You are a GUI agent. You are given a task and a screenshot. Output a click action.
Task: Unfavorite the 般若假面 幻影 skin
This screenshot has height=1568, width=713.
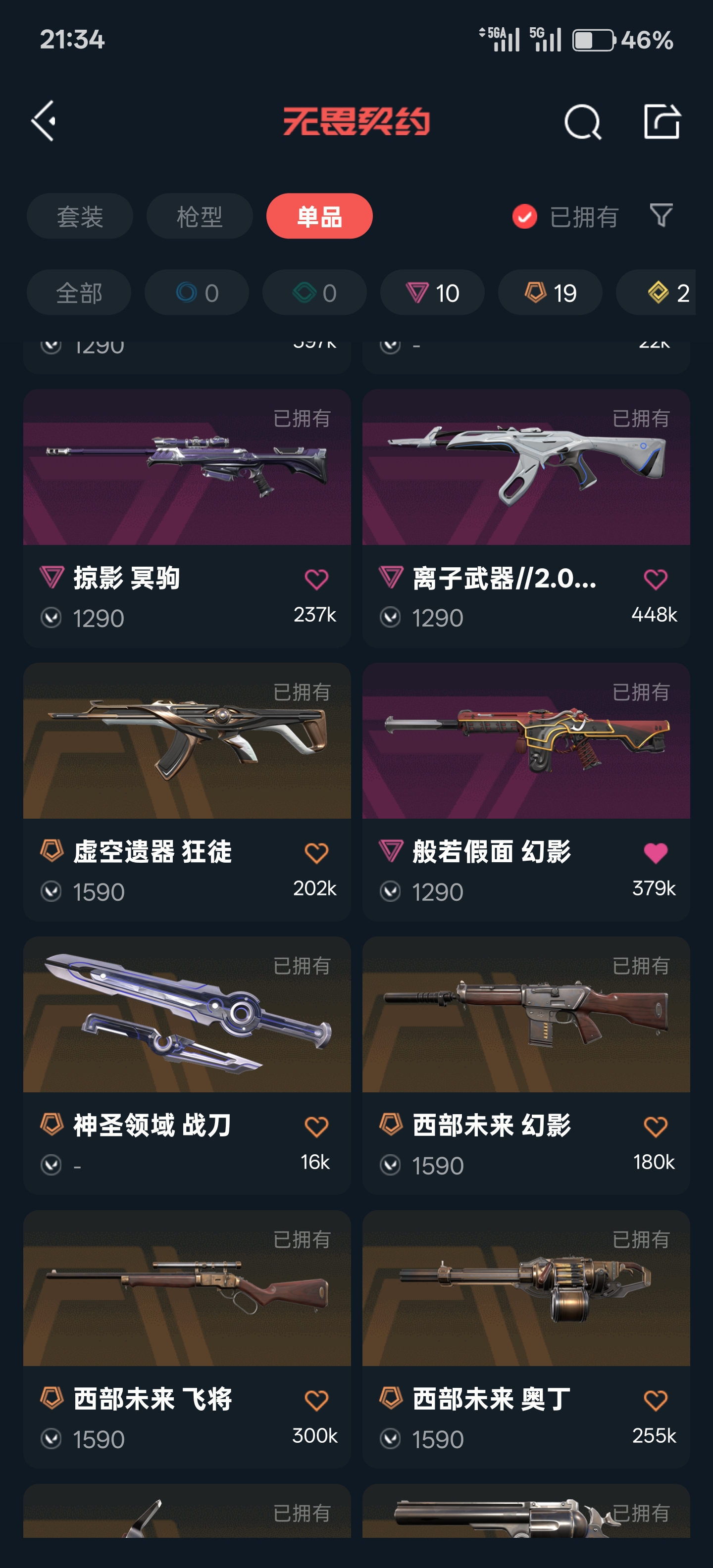click(655, 852)
